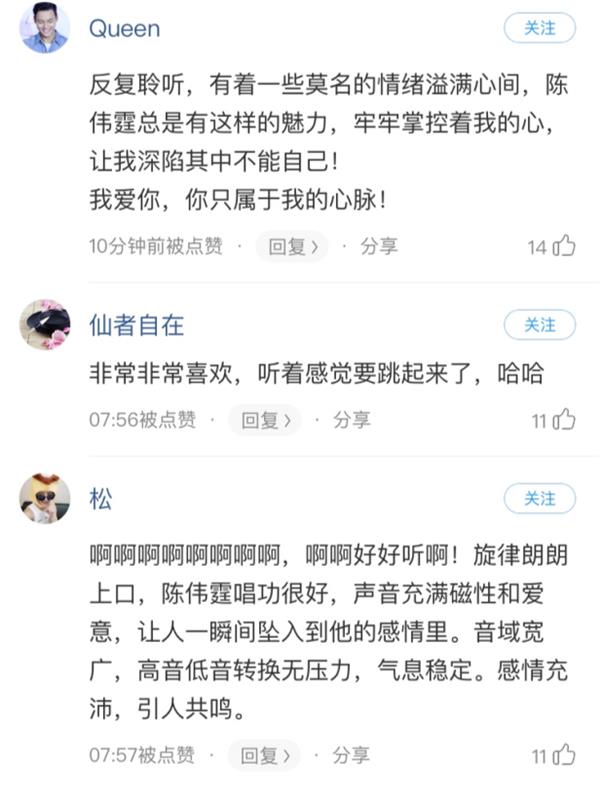The image size is (600, 786).
Task: Follow user 仙者自在
Action: coord(539,325)
